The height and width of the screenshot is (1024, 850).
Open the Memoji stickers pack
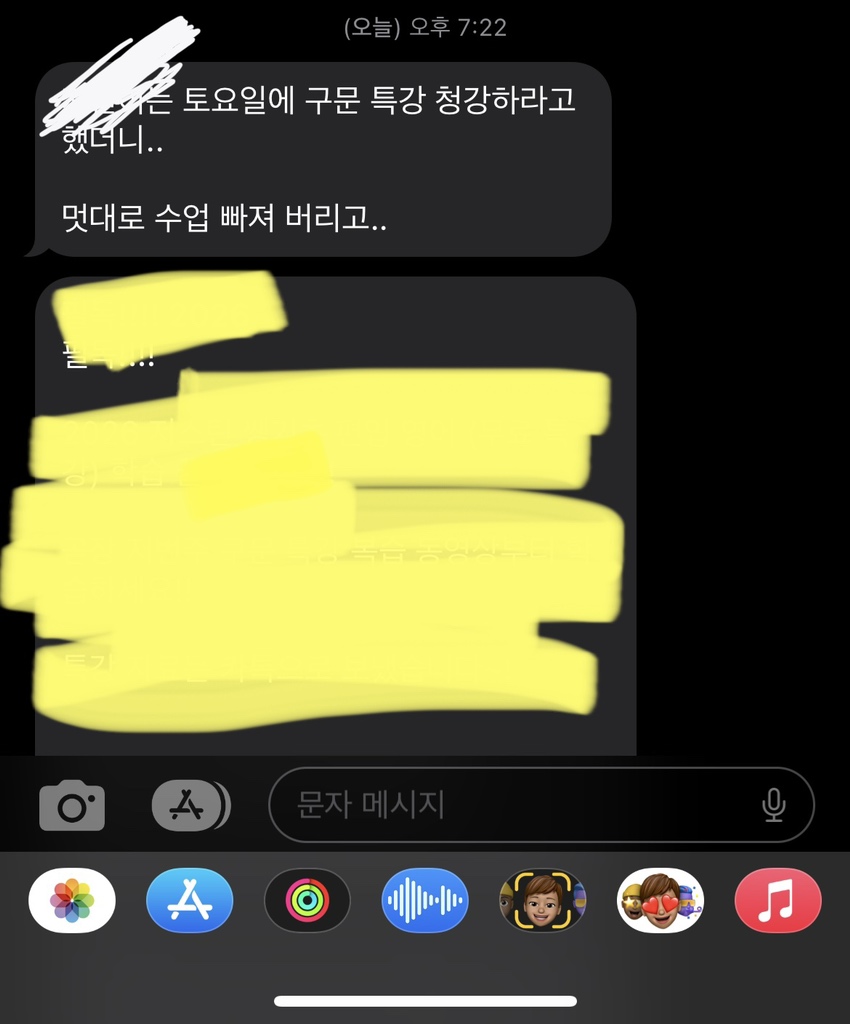click(662, 900)
